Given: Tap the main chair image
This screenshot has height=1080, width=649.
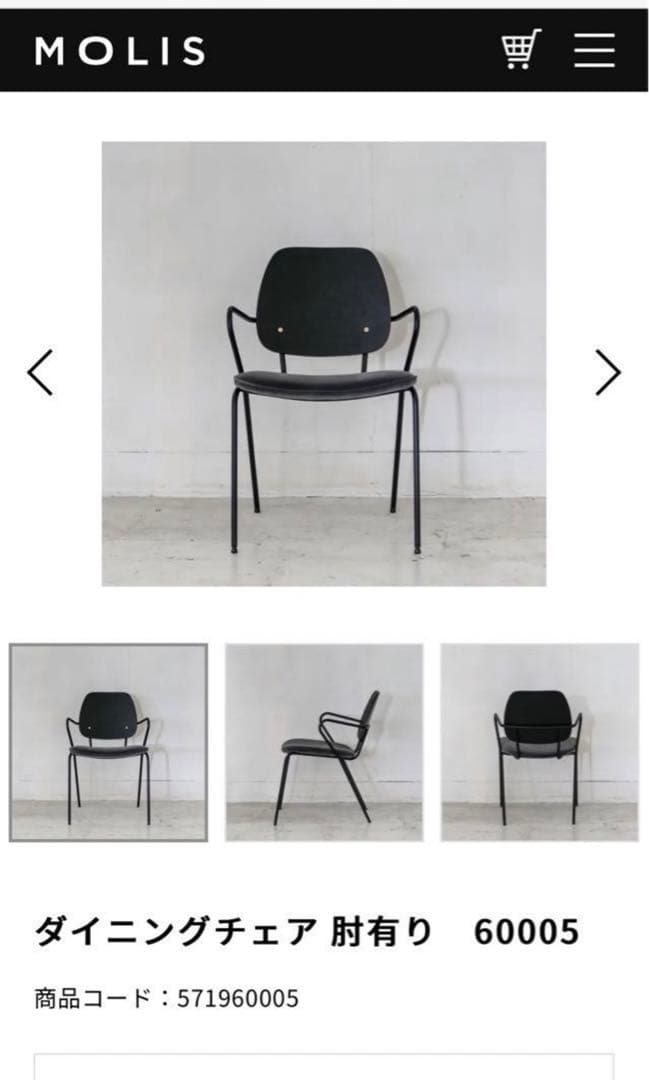Looking at the screenshot, I should 324,364.
